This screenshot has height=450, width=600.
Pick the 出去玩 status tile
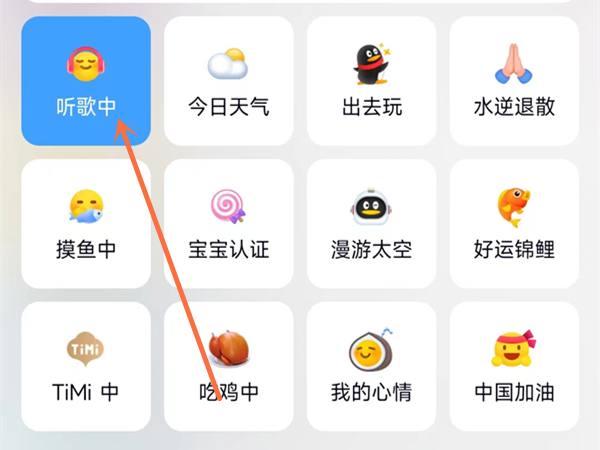(x=372, y=81)
